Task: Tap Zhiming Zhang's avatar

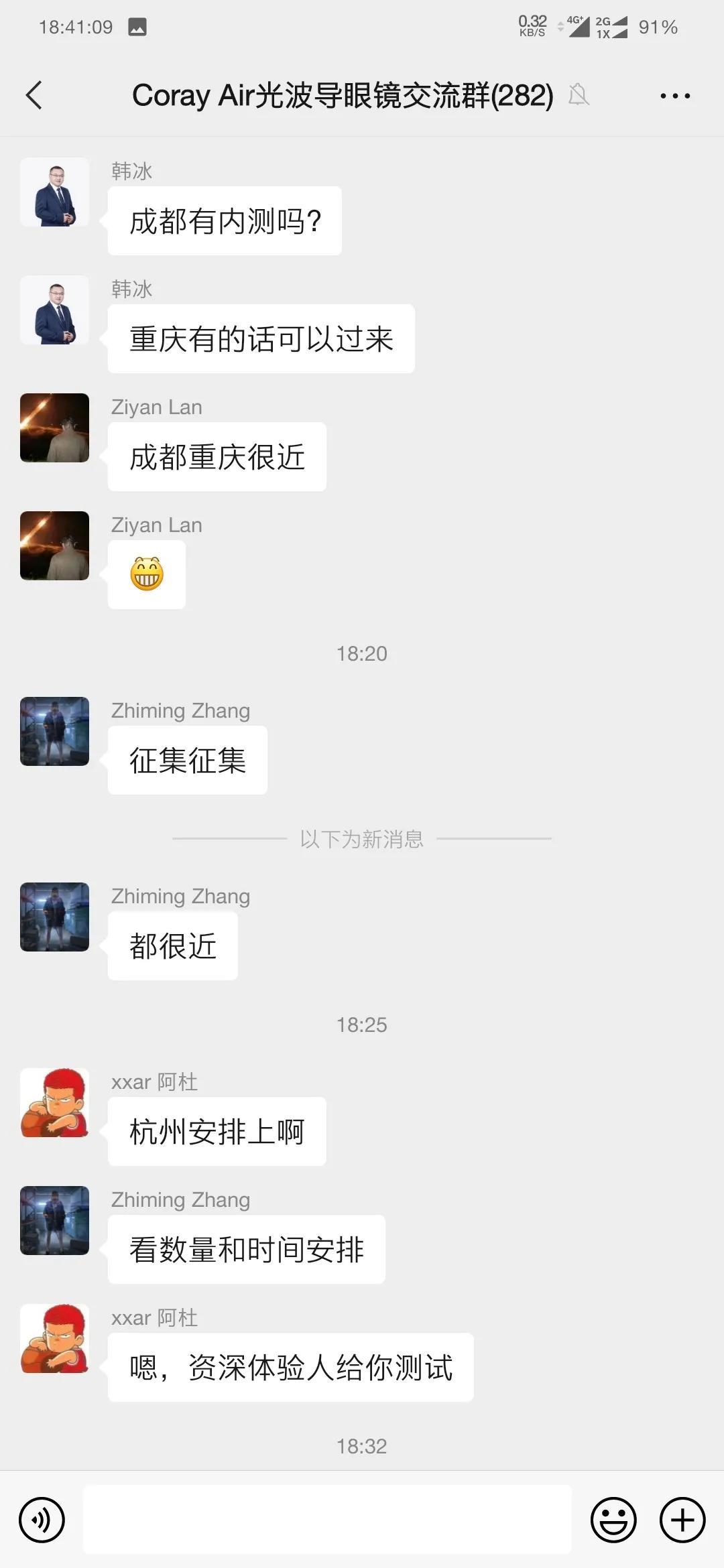Action: click(x=54, y=731)
